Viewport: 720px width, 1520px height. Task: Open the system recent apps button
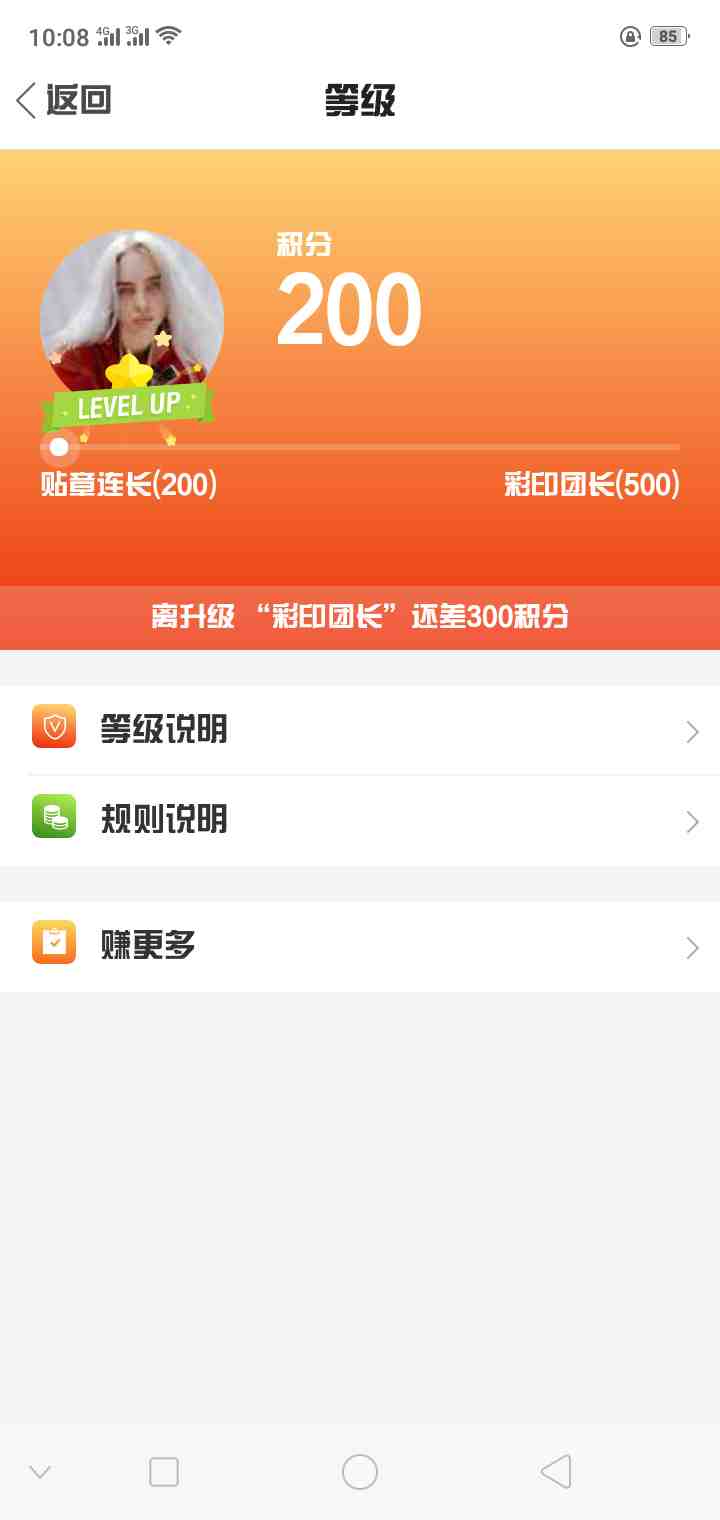pos(164,1472)
